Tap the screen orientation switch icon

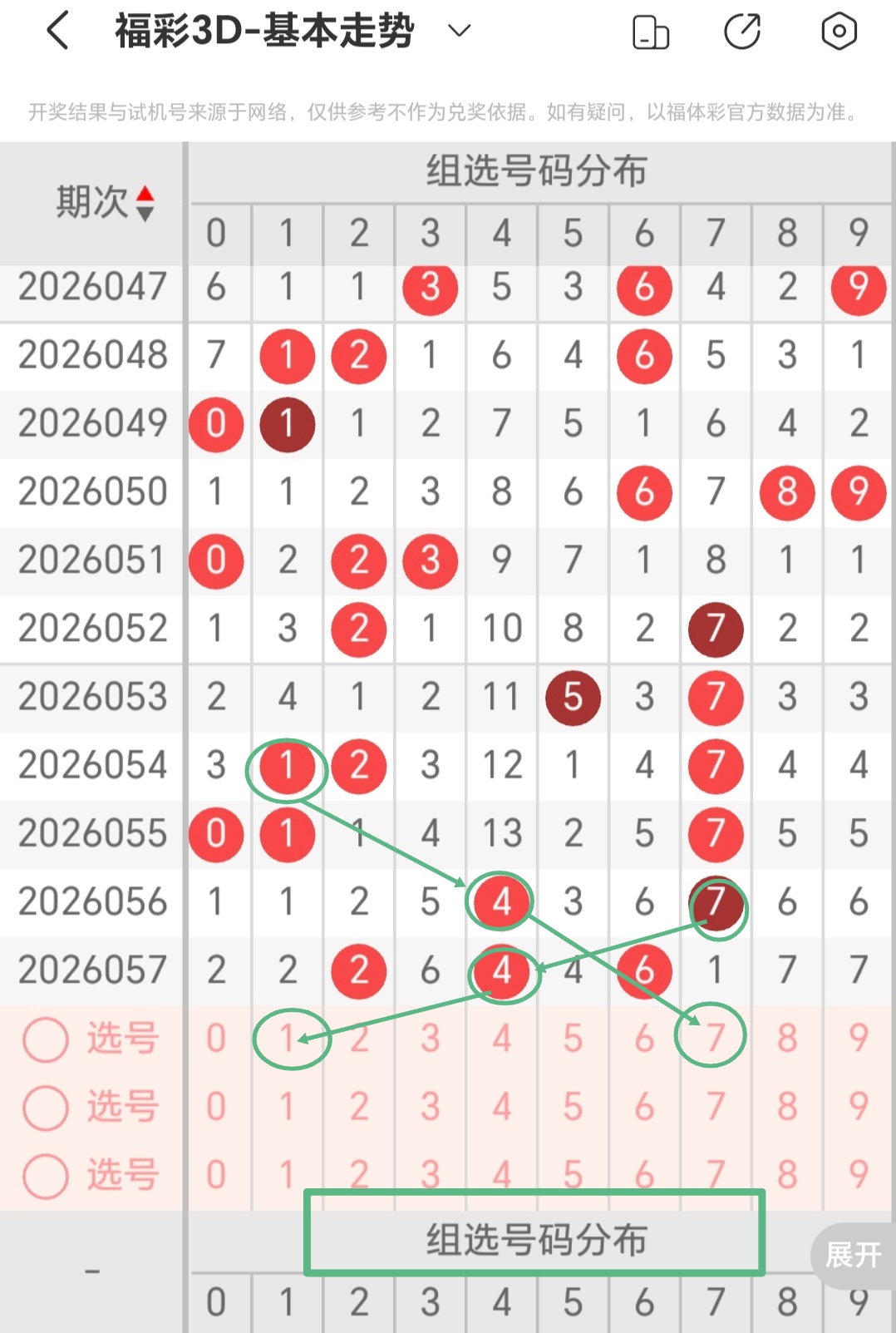(x=651, y=32)
